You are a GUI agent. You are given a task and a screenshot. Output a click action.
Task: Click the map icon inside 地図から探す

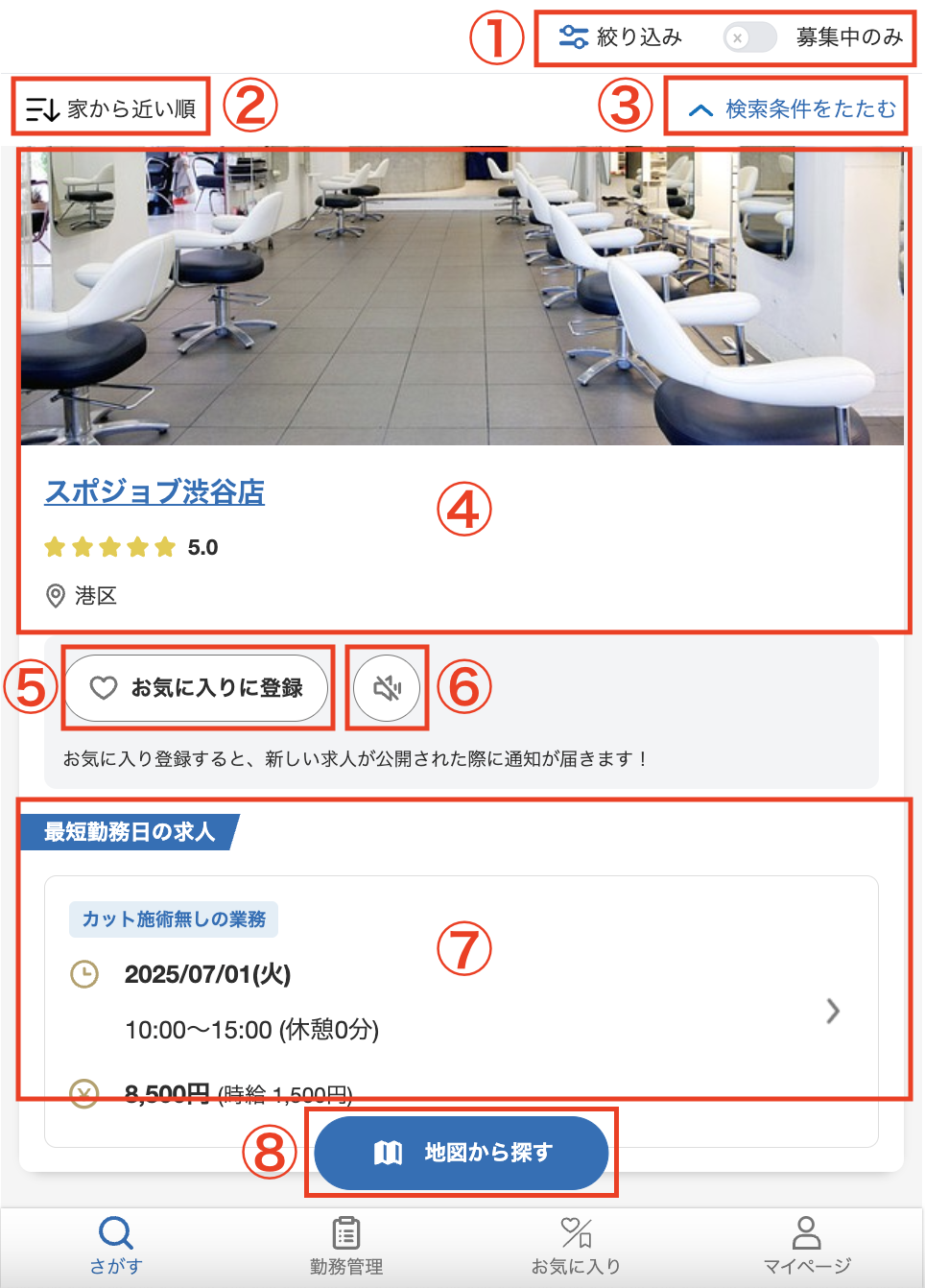[390, 1154]
